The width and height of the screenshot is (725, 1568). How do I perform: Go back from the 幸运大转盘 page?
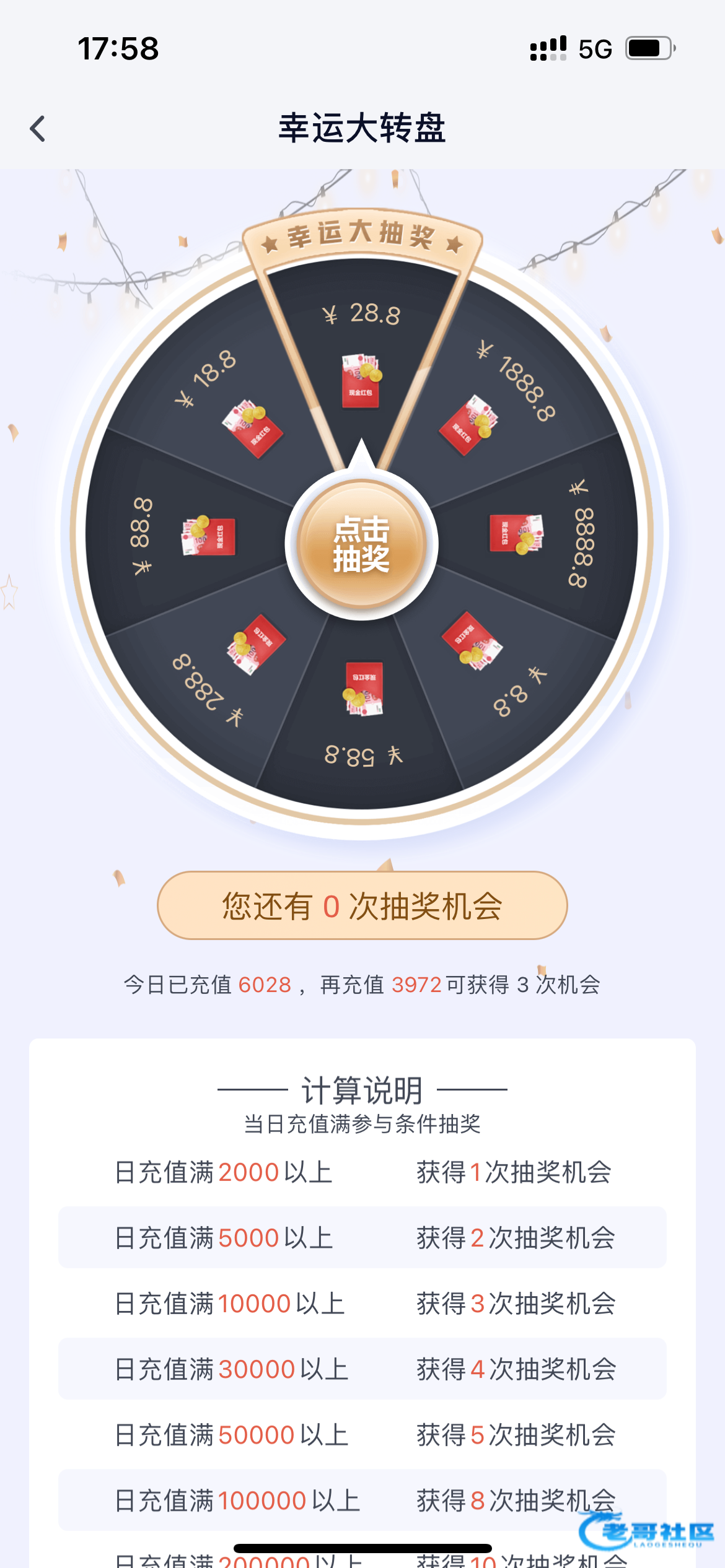click(x=38, y=129)
